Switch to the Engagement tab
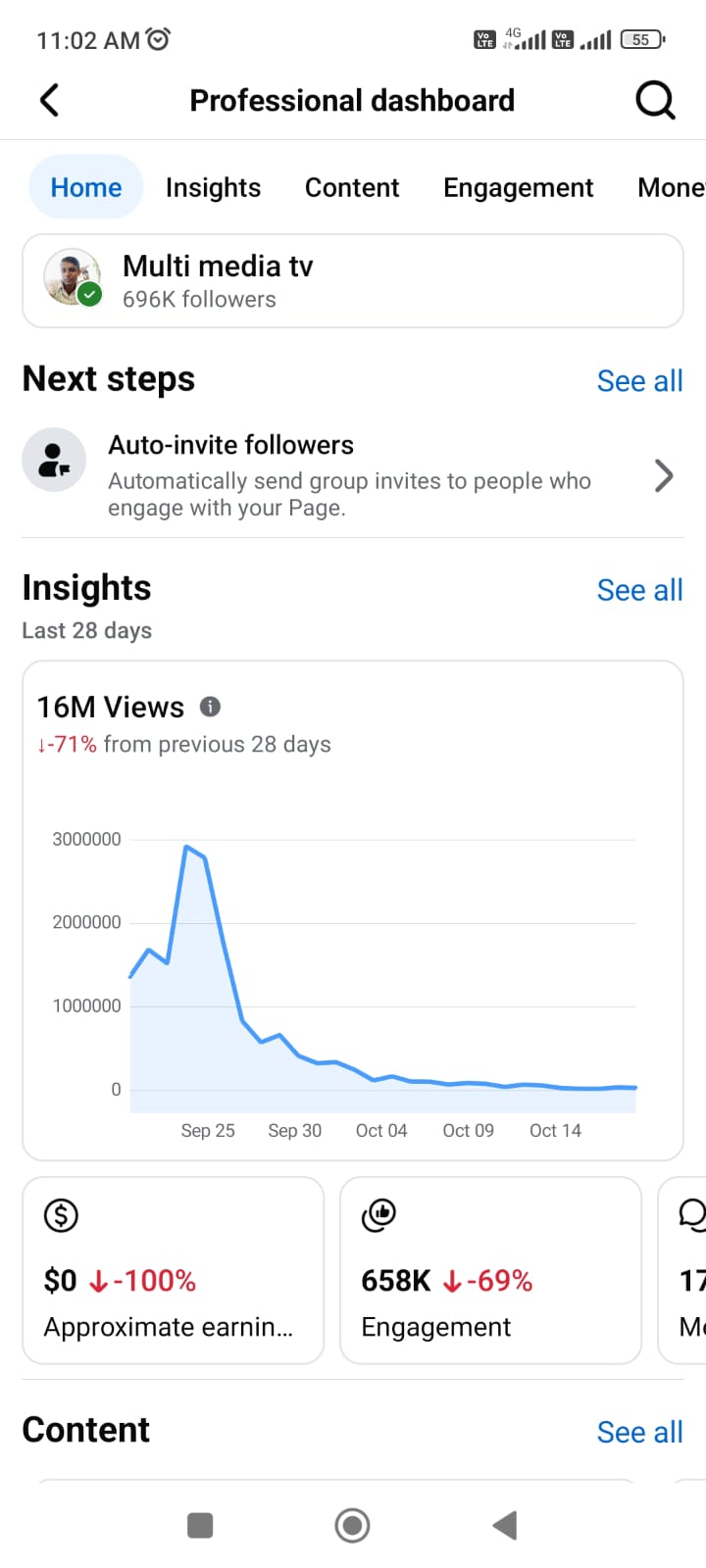Image resolution: width=706 pixels, height=1568 pixels. click(518, 187)
